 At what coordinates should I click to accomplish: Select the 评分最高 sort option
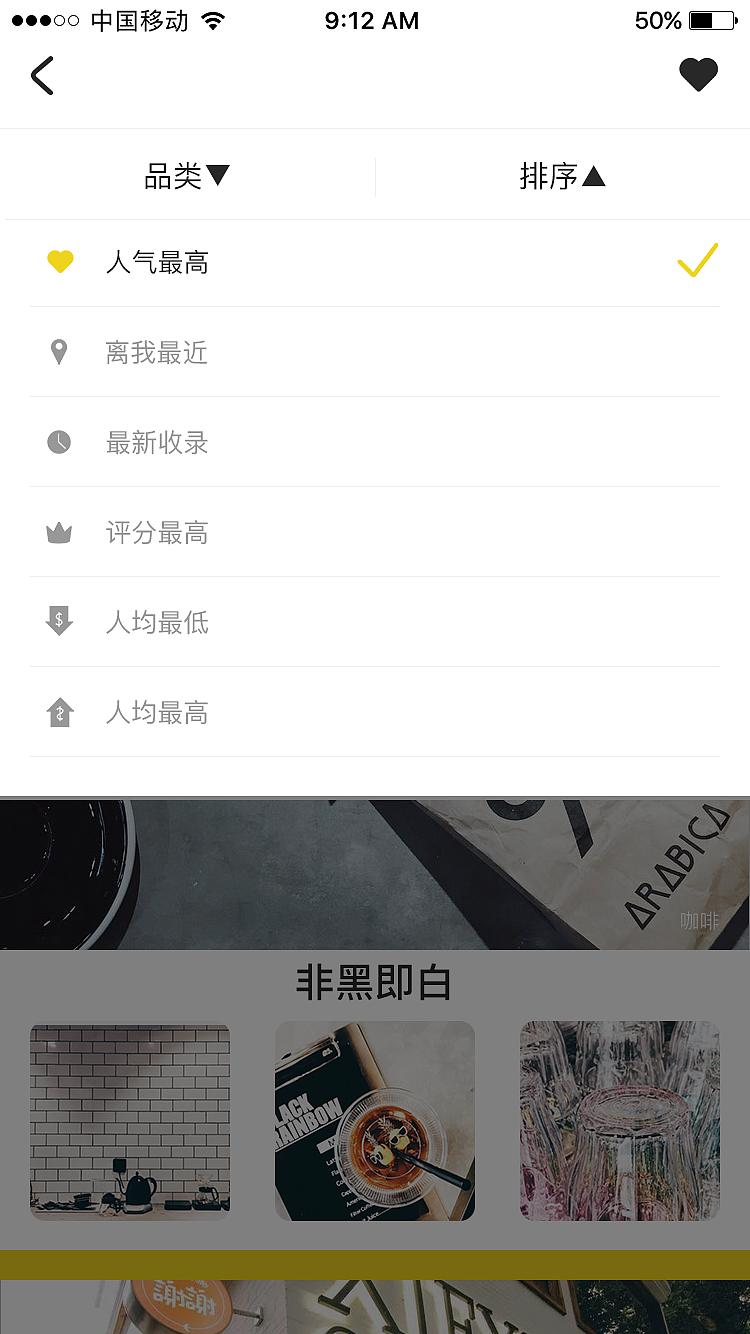(x=157, y=531)
